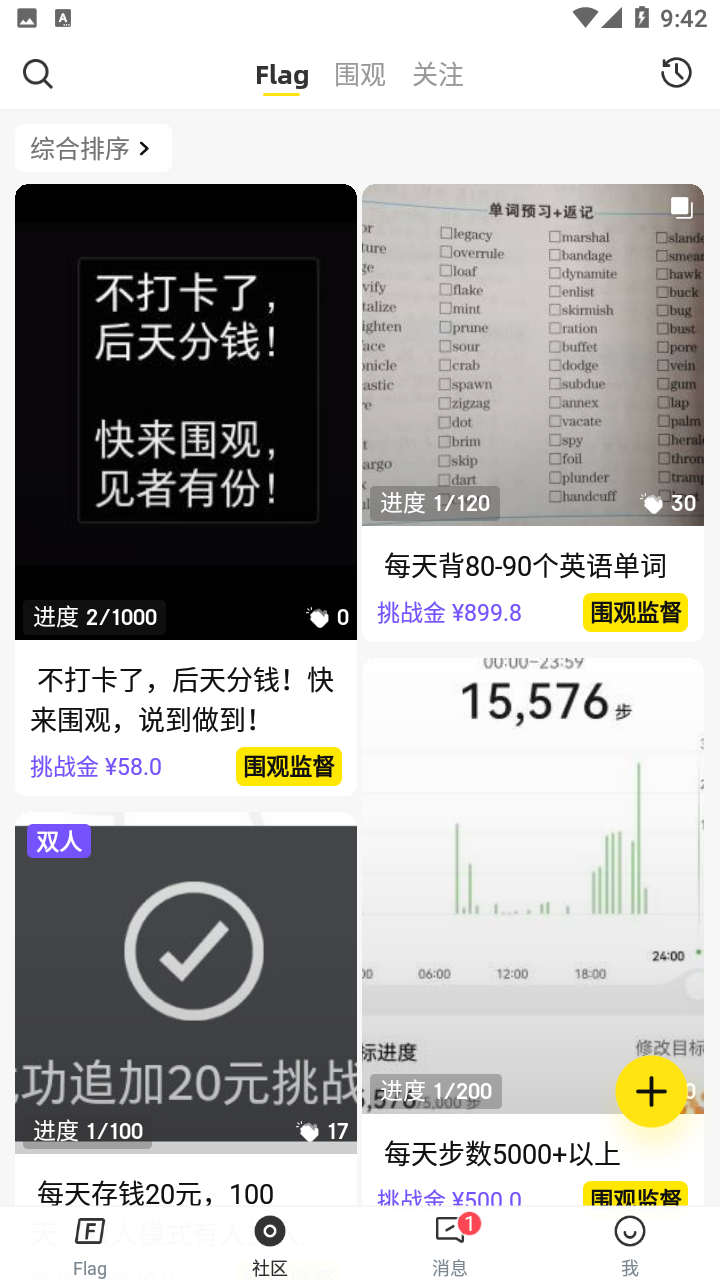This screenshot has height=1280, width=720.
Task: Open the search icon
Action: [x=38, y=74]
